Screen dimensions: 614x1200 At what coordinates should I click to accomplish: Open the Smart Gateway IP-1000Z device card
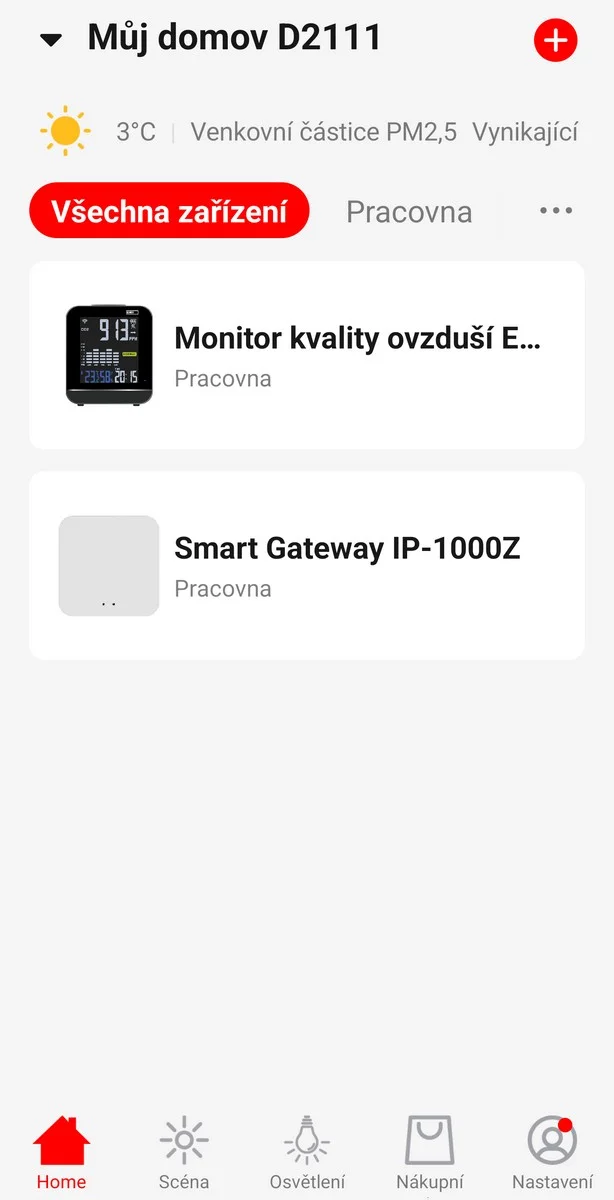(x=307, y=566)
